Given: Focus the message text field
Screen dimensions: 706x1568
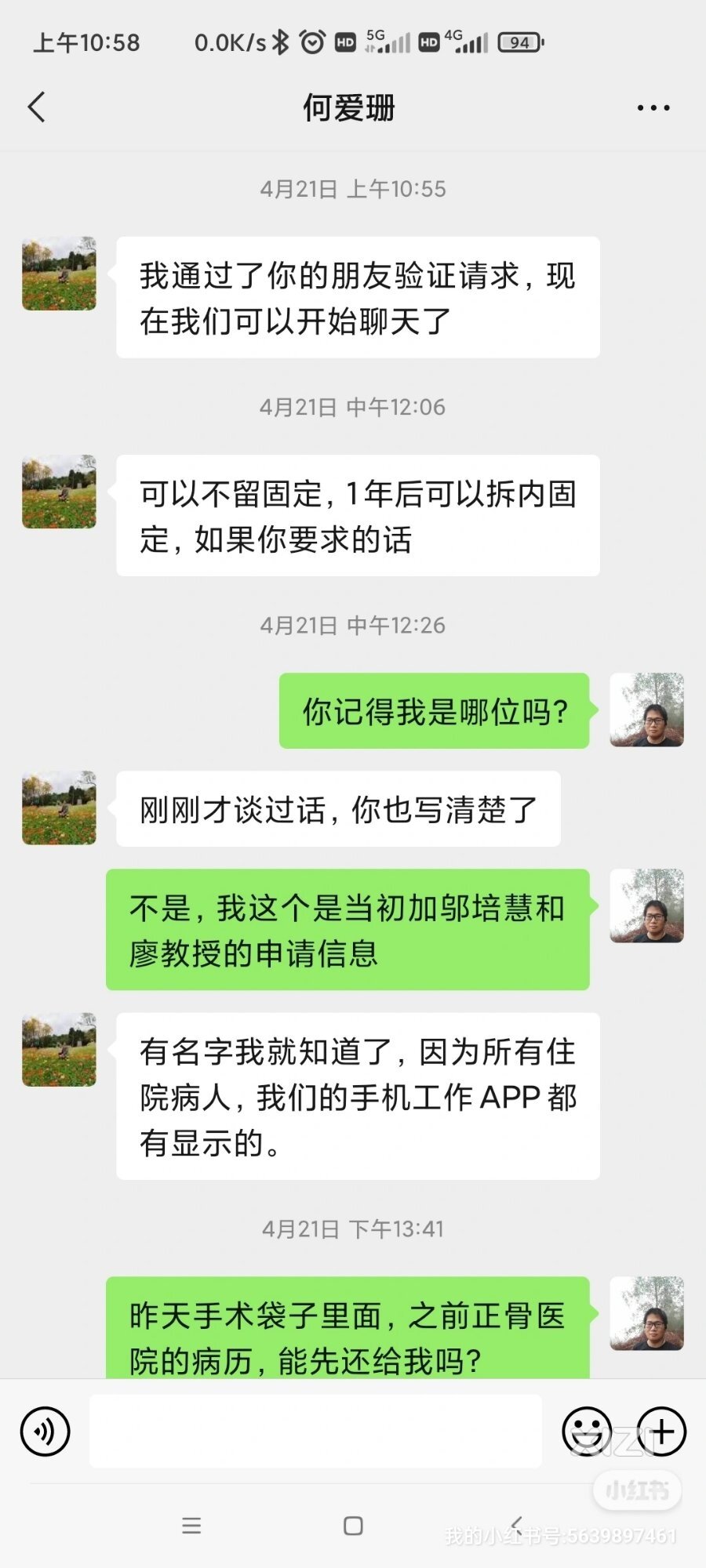Looking at the screenshot, I should click(x=315, y=1432).
